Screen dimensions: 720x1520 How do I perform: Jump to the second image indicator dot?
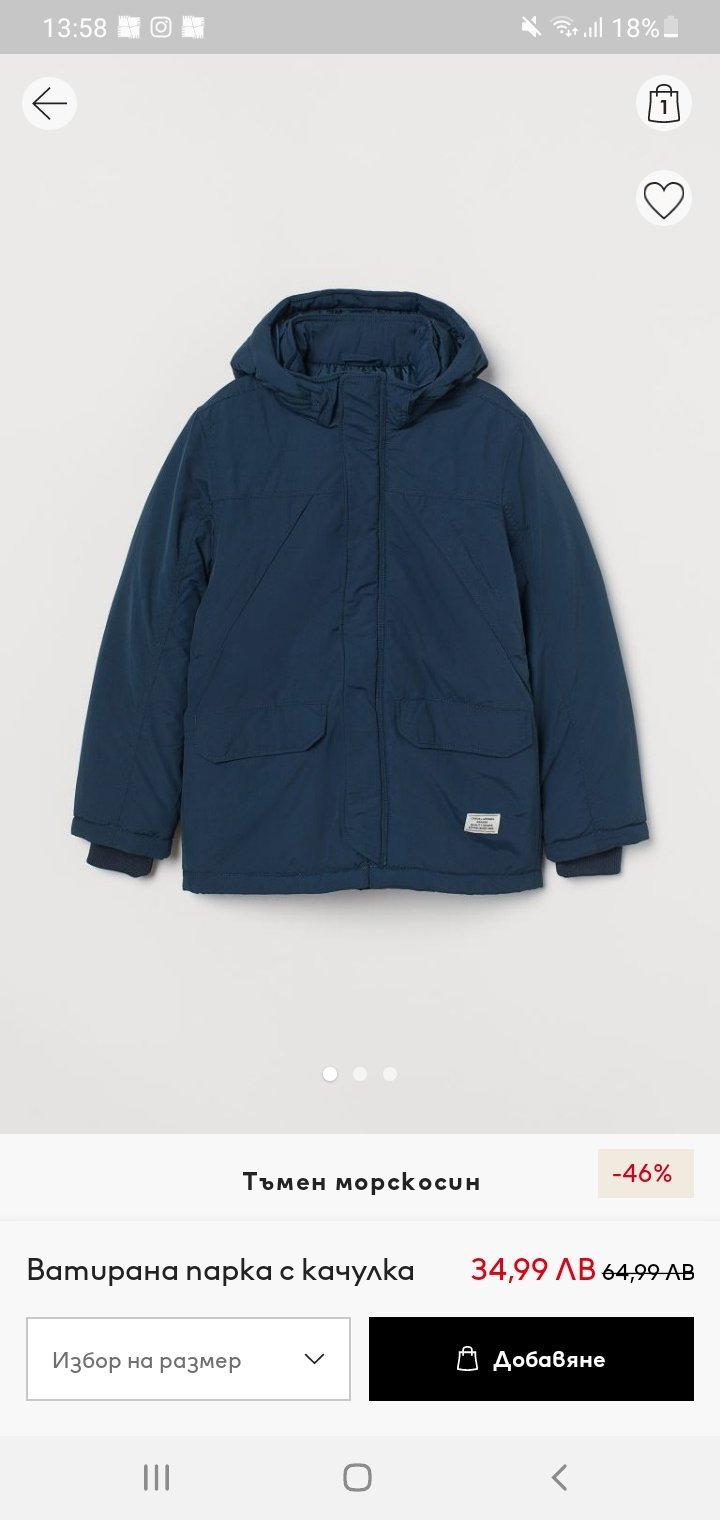tap(360, 1074)
